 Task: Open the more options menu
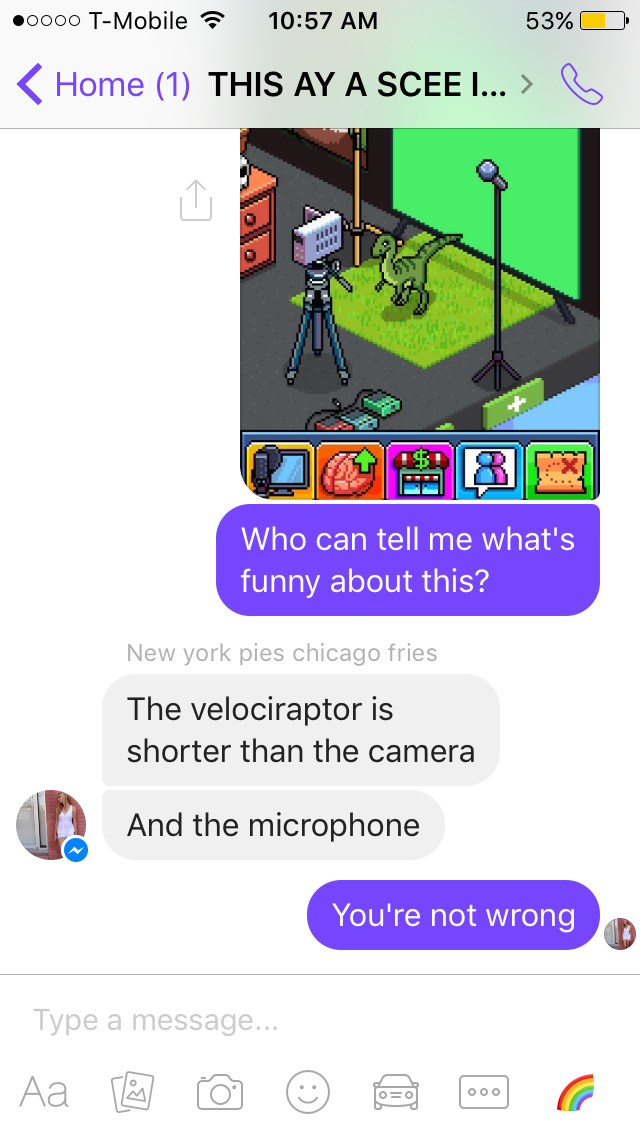click(484, 1091)
